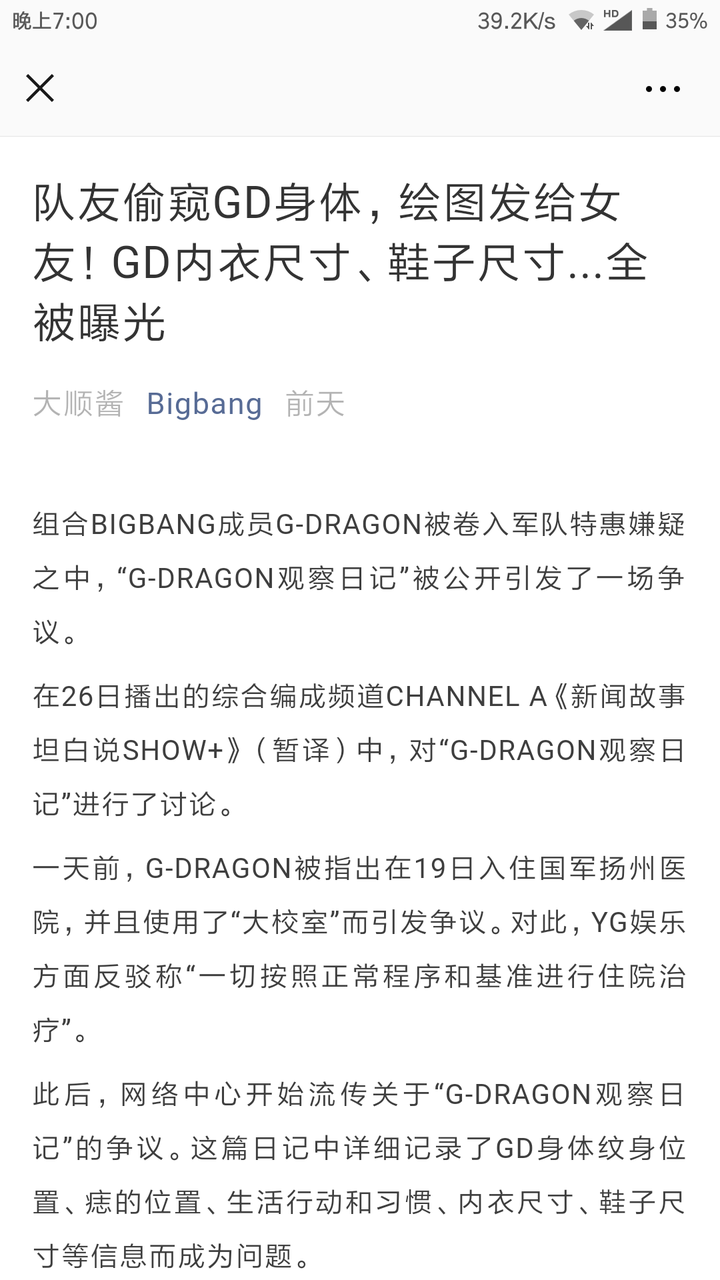
Task: Open the Bigbang topic link
Action: (x=204, y=404)
